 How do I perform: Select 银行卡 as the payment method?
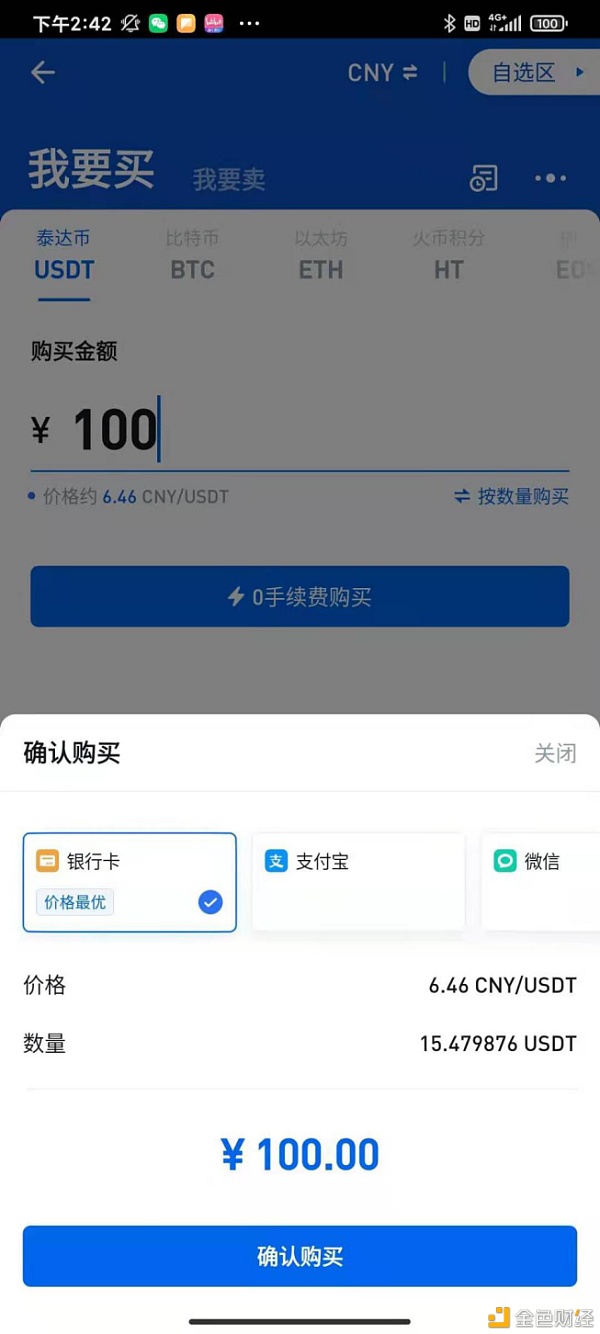pos(130,882)
